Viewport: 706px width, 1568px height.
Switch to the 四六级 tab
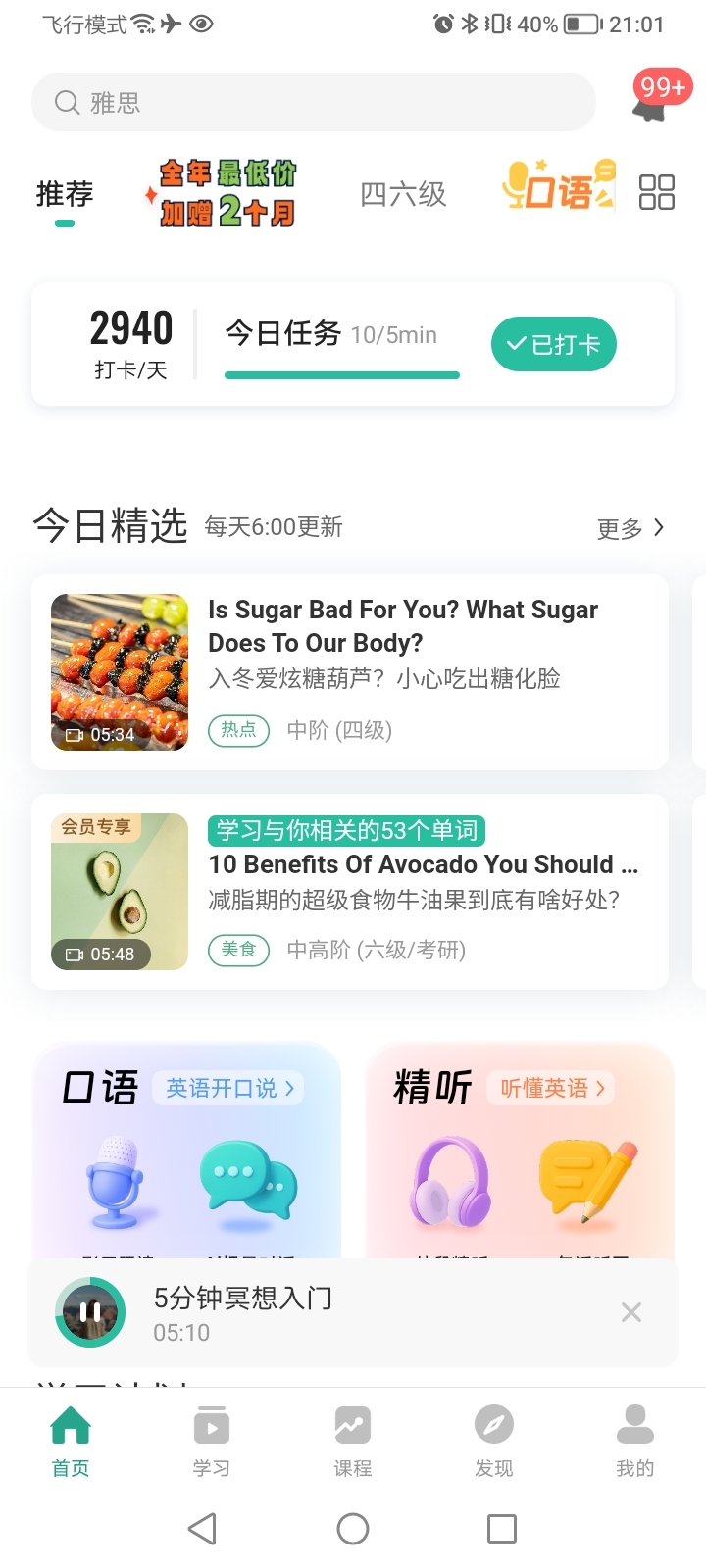(403, 194)
